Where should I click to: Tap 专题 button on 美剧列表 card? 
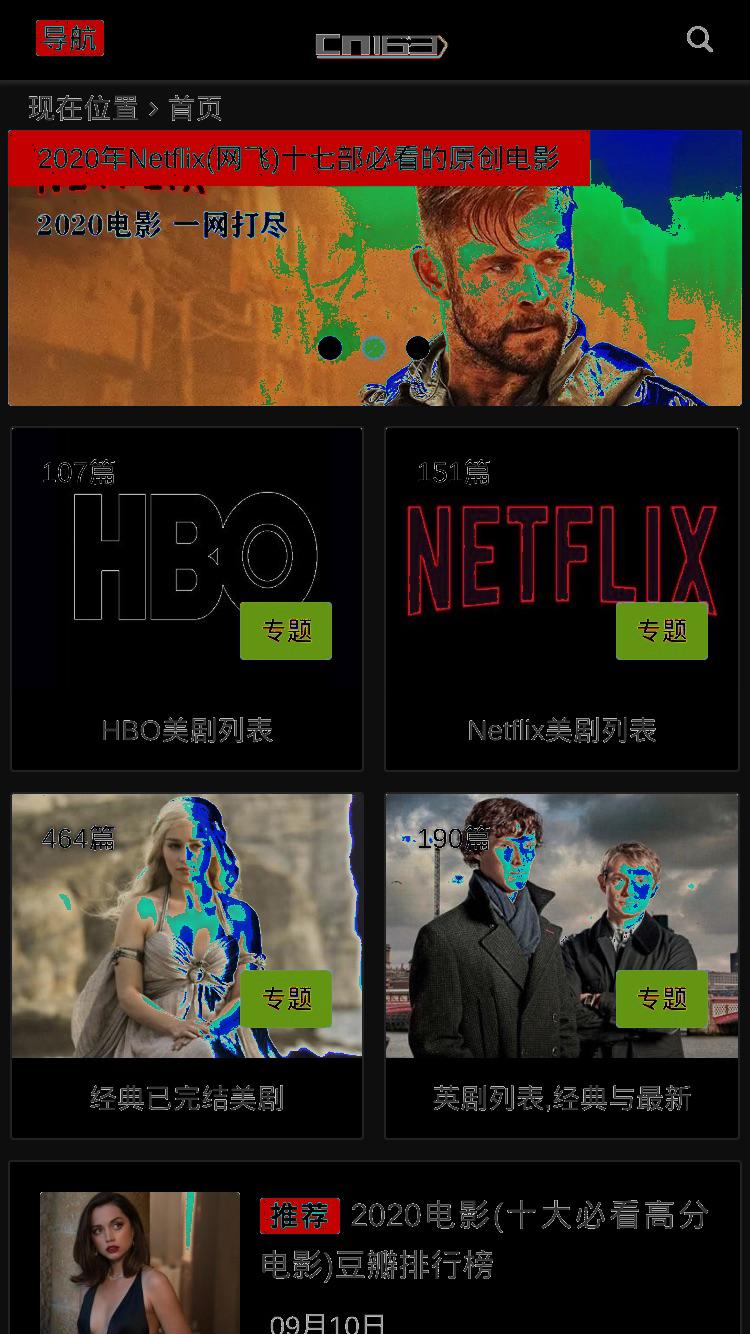pos(662,998)
